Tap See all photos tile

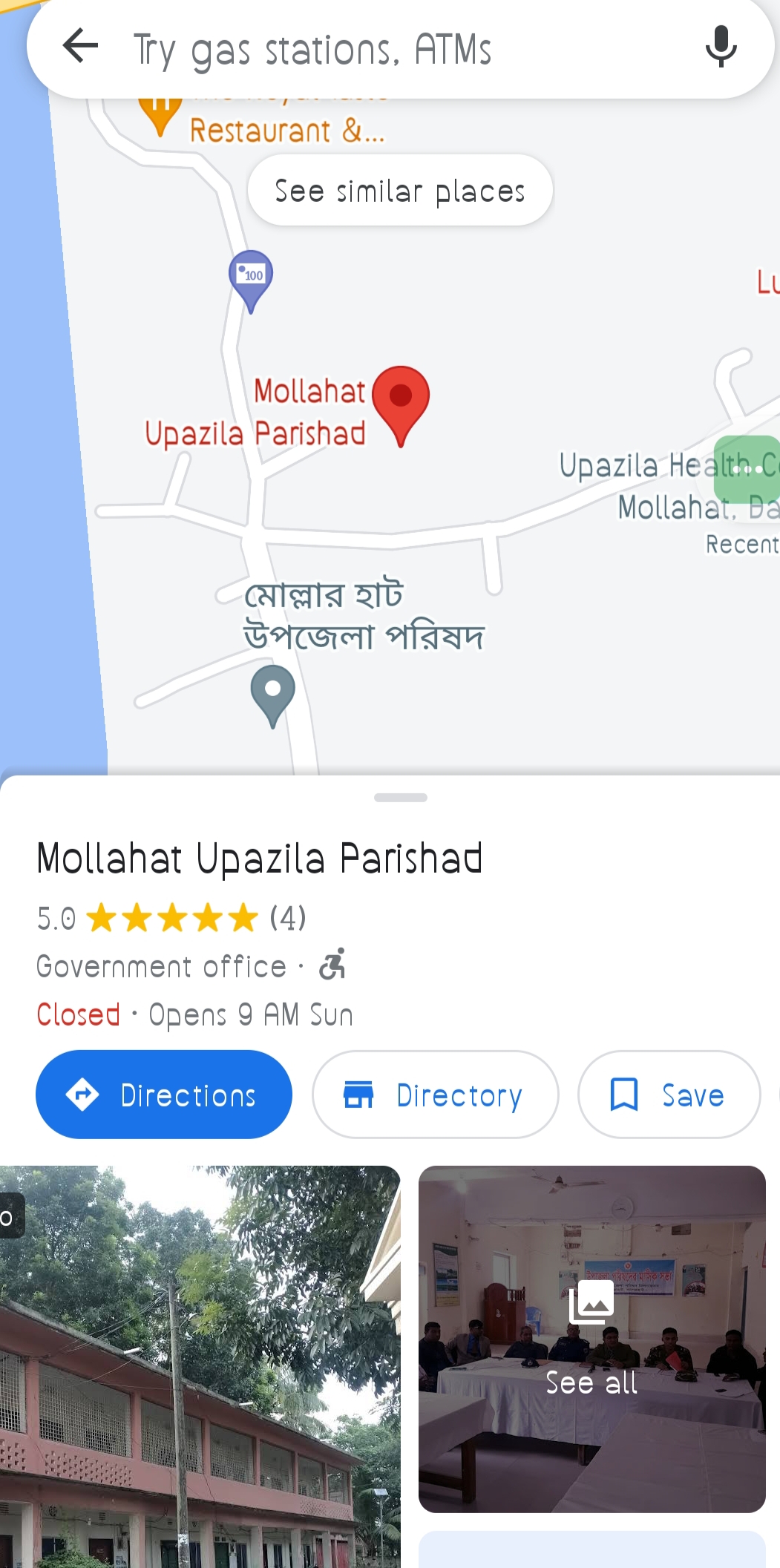591,1339
